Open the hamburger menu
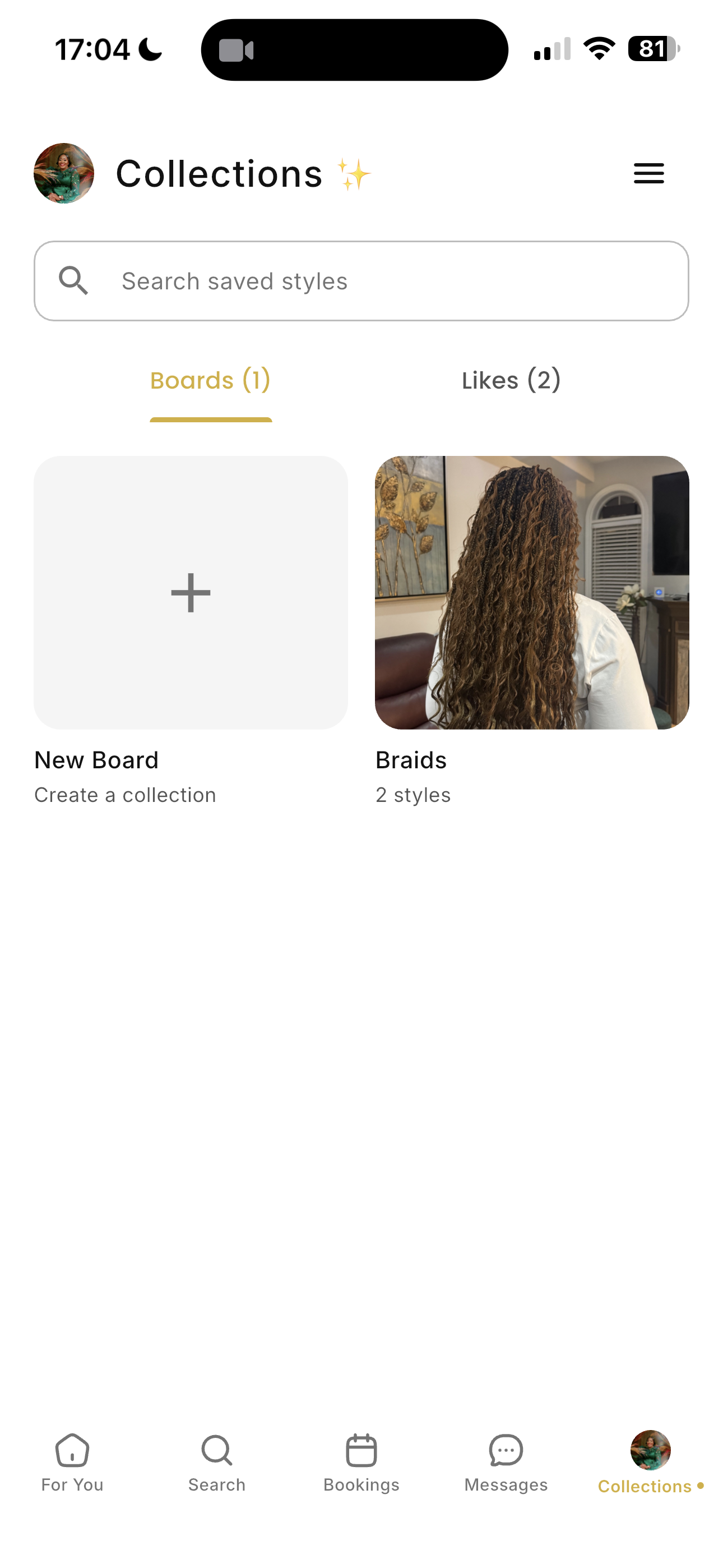The width and height of the screenshot is (723, 1568). [648, 173]
